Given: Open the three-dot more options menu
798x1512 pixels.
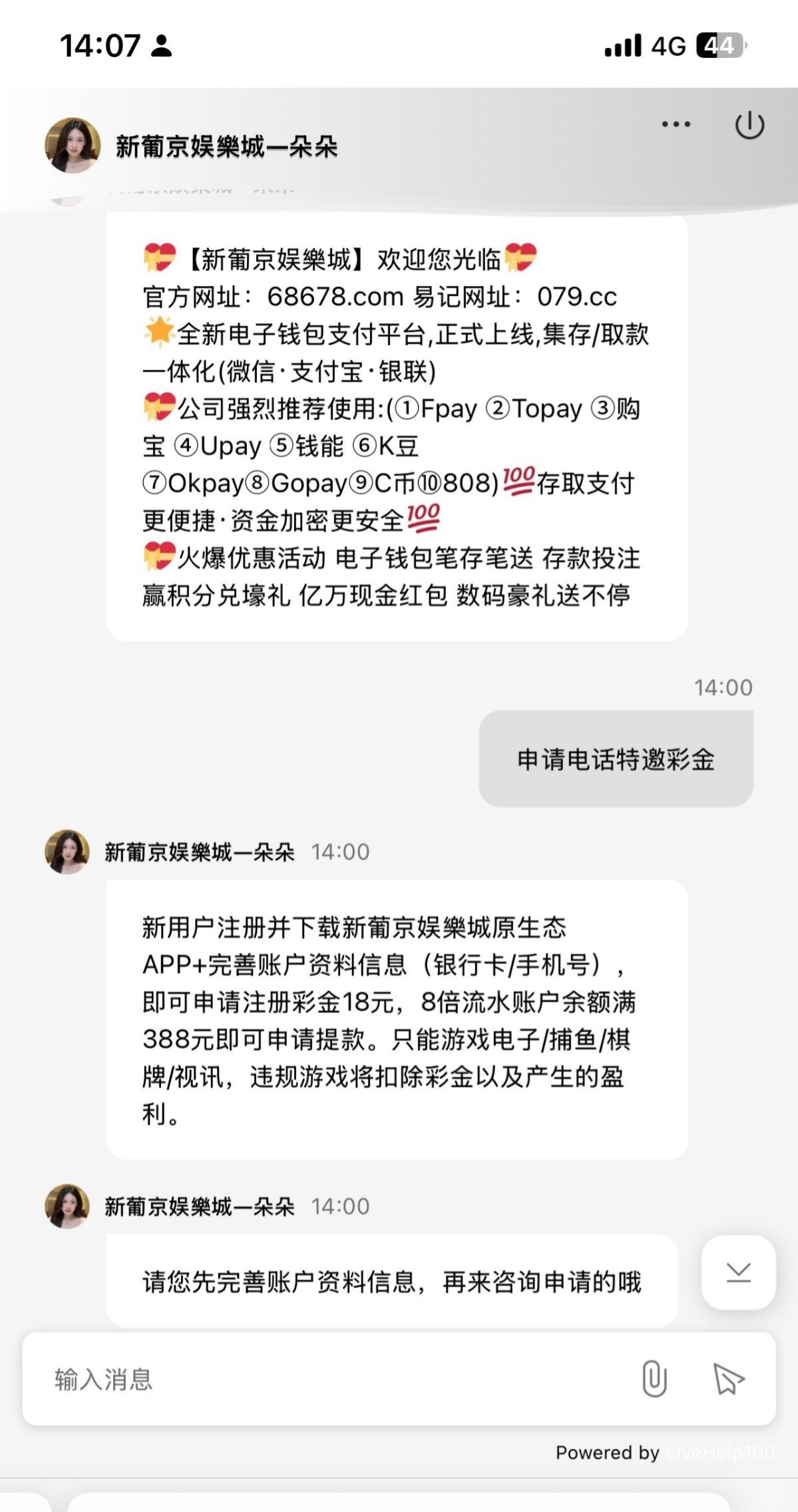Looking at the screenshot, I should click(x=676, y=124).
